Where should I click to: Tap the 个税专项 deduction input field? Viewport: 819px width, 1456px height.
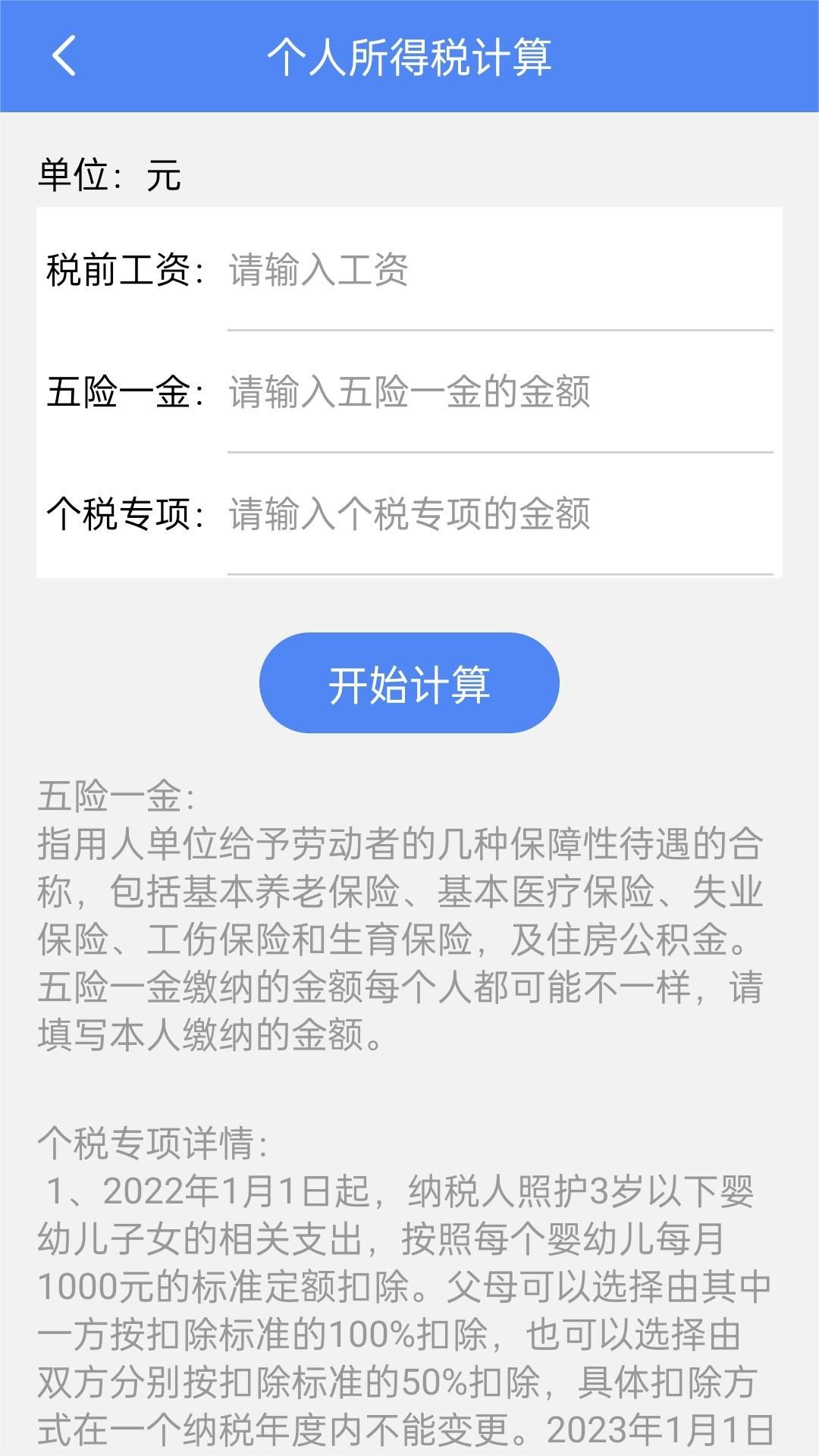[499, 514]
